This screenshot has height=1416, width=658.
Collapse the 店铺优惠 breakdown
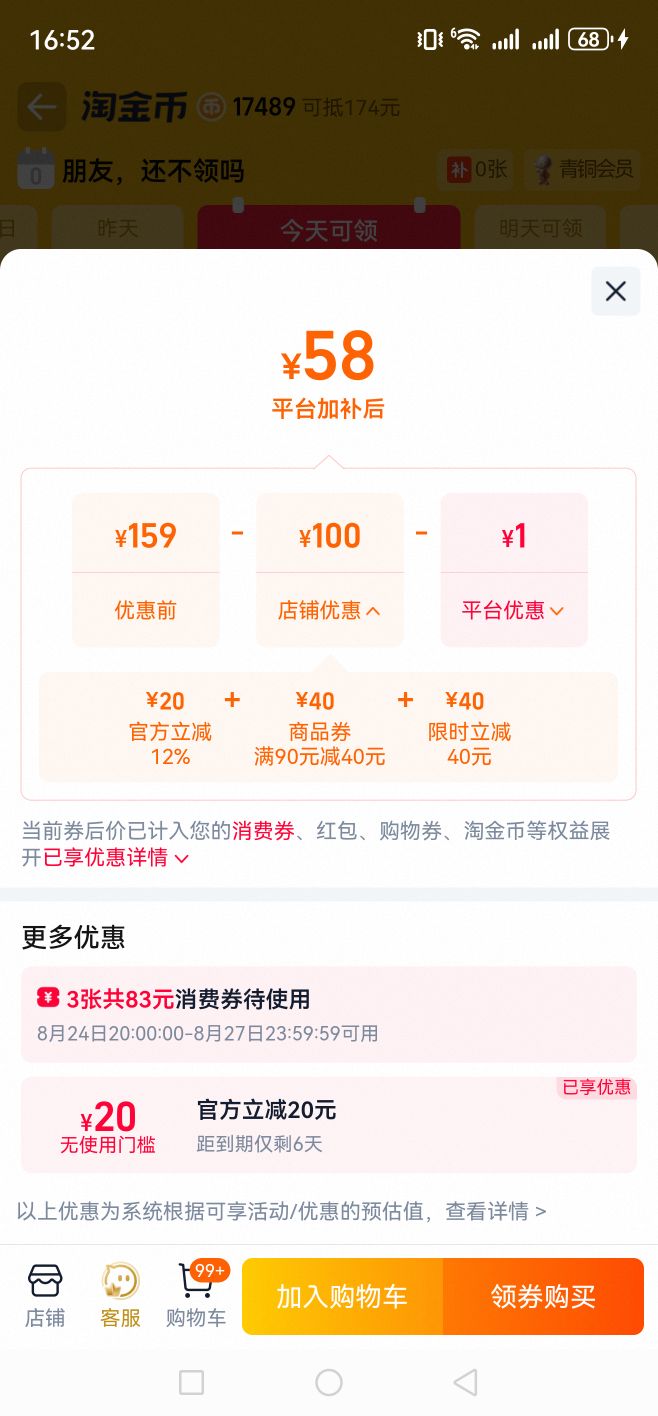tap(329, 610)
